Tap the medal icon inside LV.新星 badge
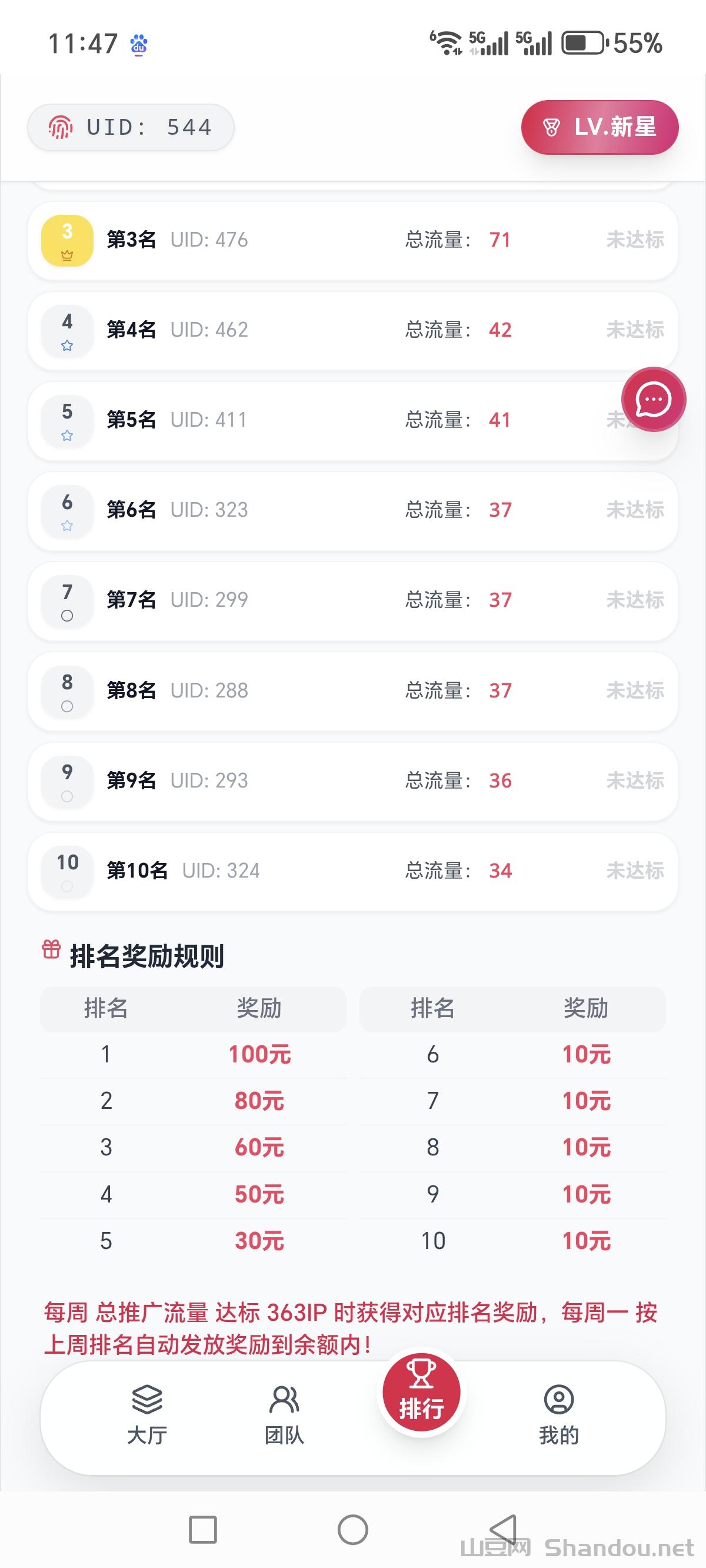 [x=551, y=127]
